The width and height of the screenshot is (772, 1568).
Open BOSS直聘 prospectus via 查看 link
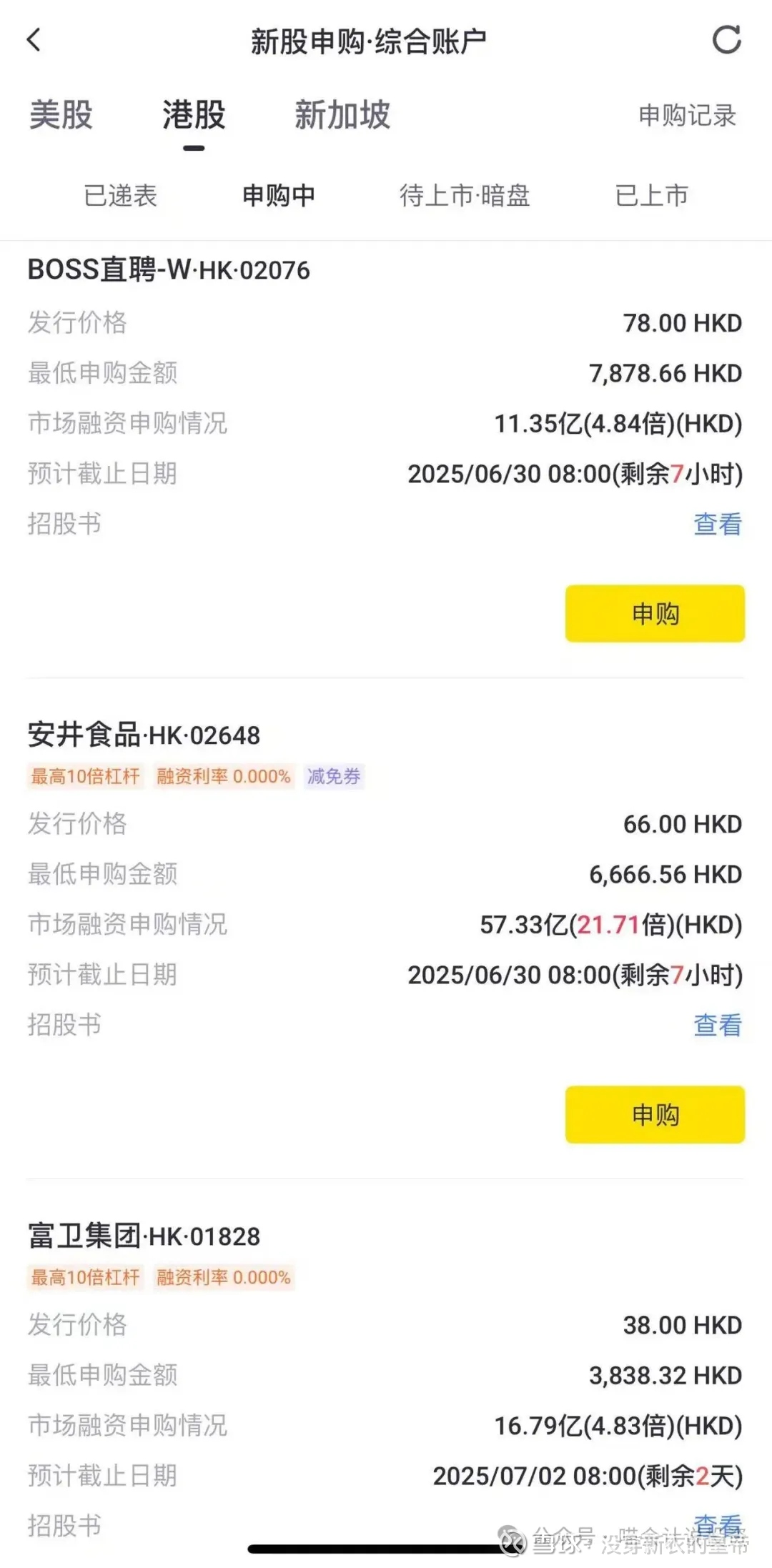click(716, 523)
